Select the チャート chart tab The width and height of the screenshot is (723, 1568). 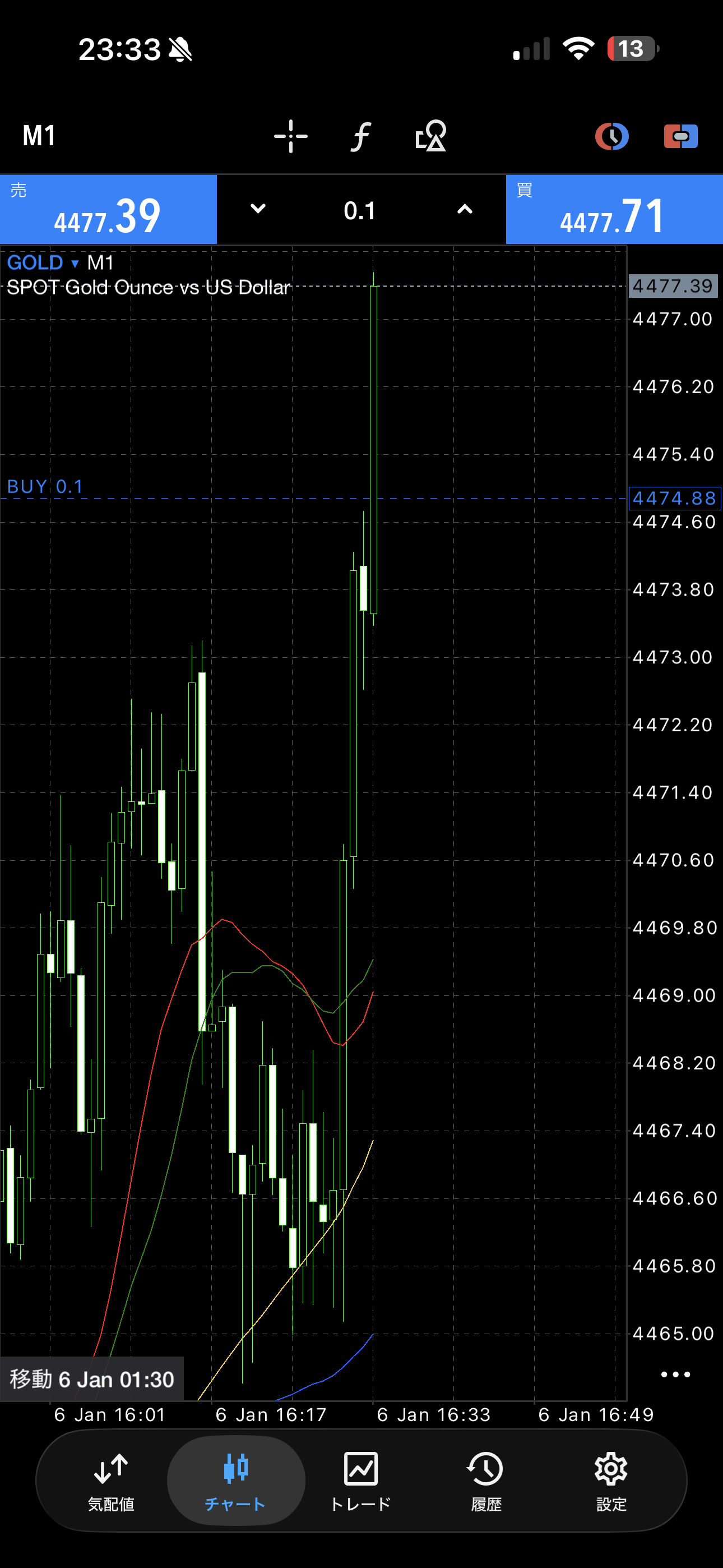click(x=235, y=1481)
